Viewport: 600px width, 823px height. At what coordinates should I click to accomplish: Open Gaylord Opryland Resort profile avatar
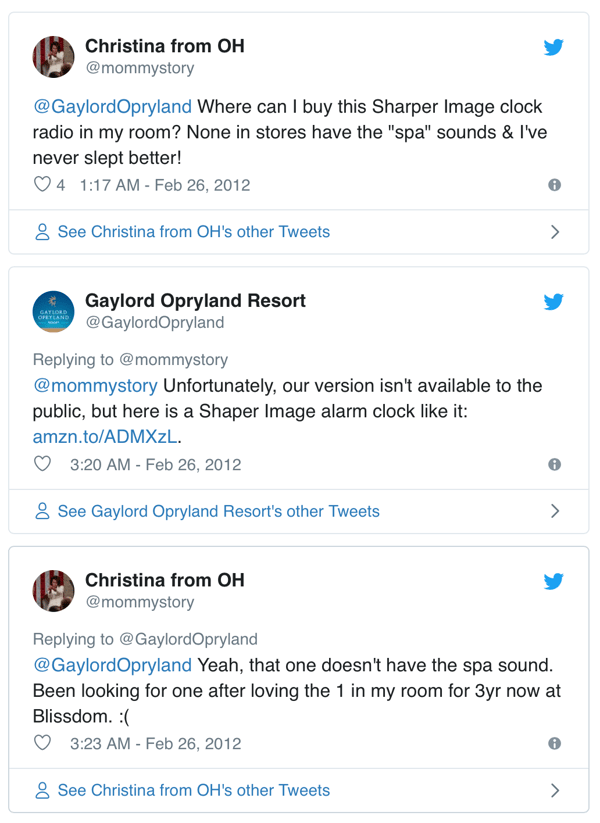[54, 311]
